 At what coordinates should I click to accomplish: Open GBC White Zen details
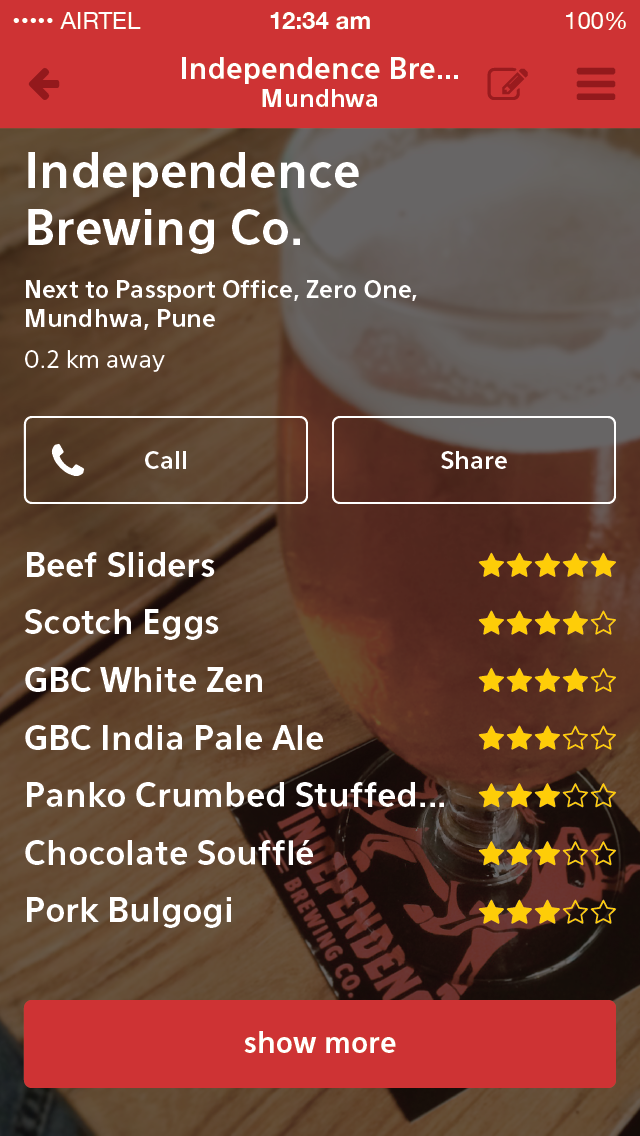pos(144,681)
